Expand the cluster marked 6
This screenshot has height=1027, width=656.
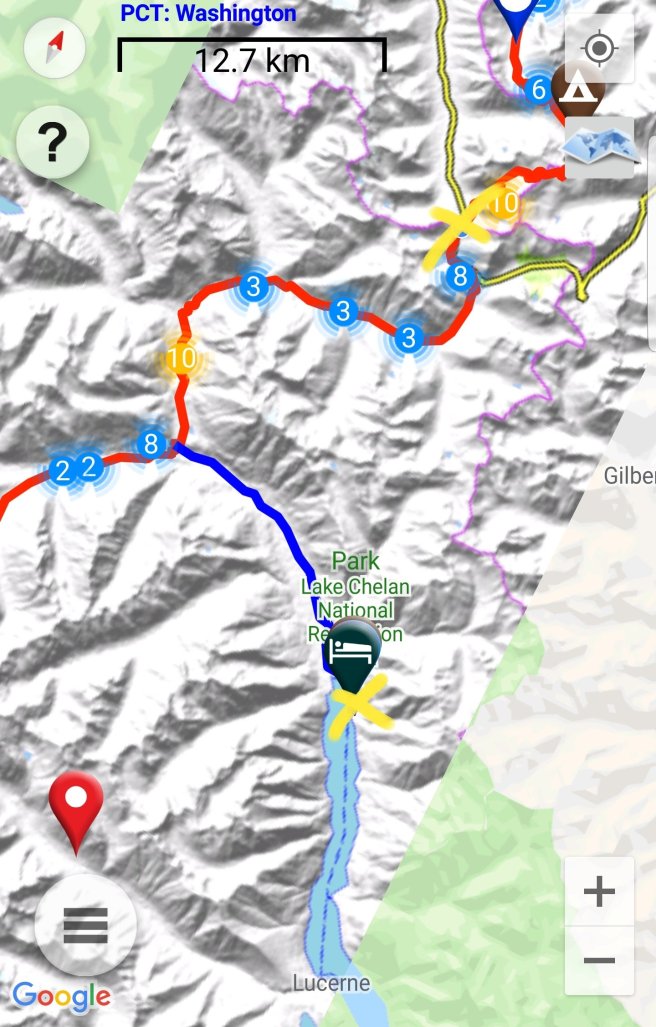point(537,90)
